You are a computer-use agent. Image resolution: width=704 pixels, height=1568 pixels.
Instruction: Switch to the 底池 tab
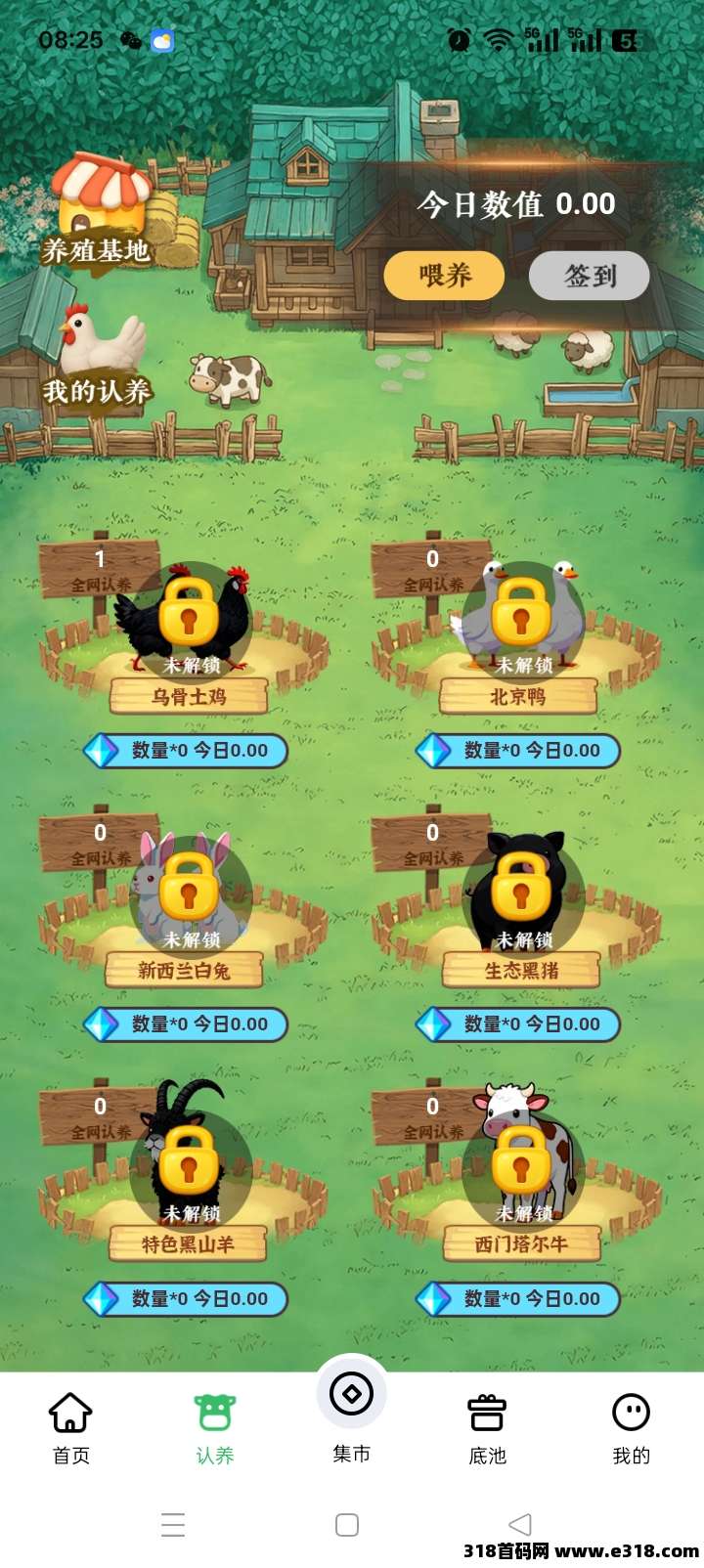[487, 1428]
